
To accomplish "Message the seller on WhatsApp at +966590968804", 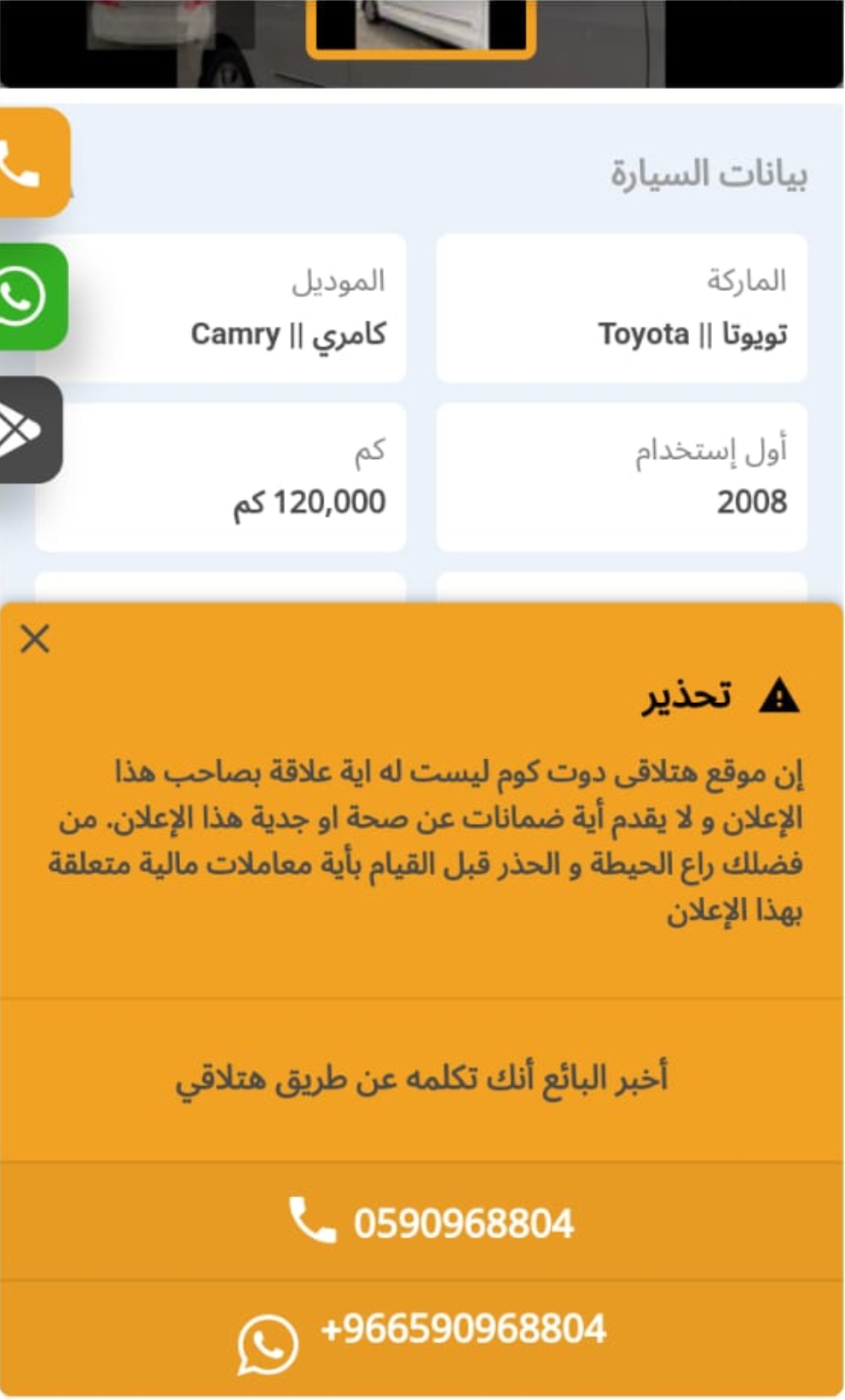I will 422,1338.
